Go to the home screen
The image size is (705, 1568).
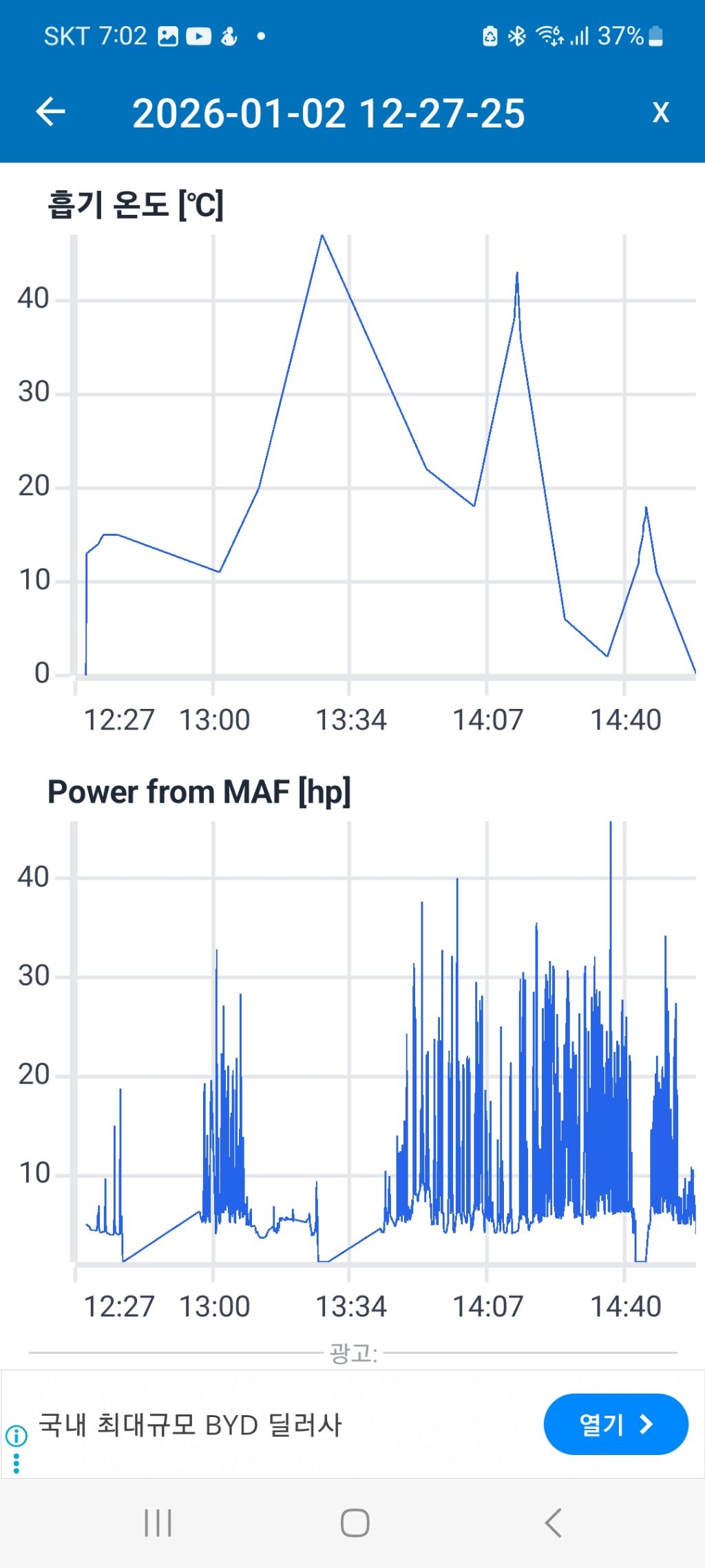(x=355, y=1523)
